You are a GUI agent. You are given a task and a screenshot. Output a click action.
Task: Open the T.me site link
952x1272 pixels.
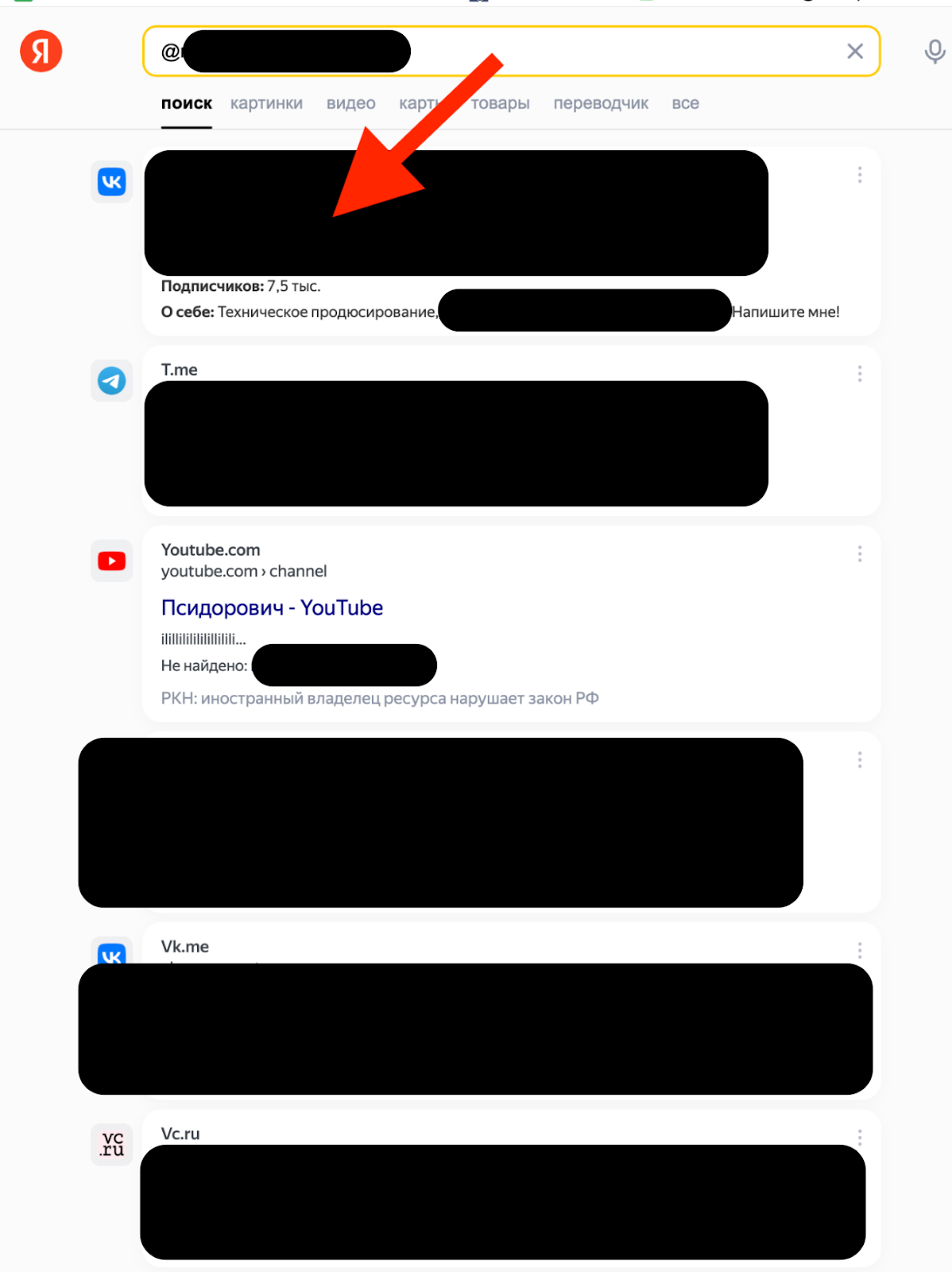click(x=180, y=370)
